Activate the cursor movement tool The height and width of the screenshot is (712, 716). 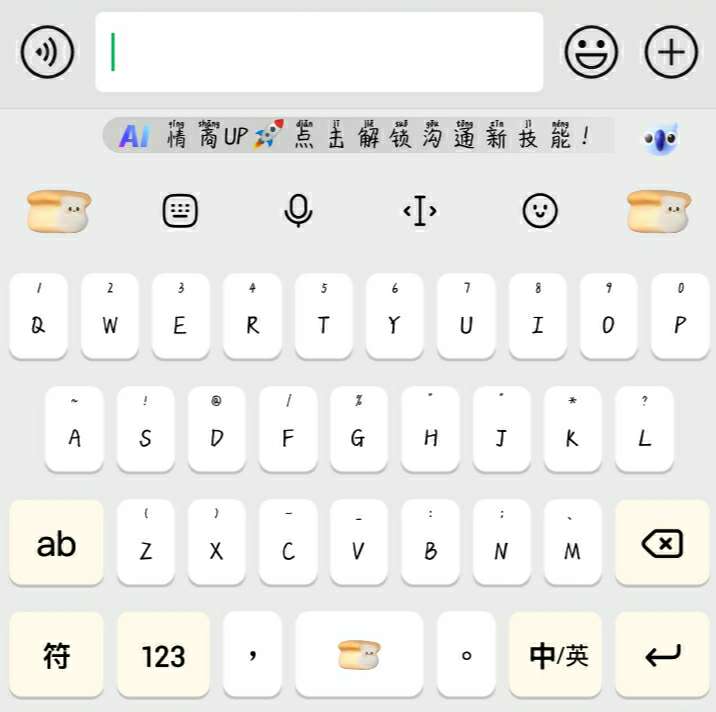point(419,211)
